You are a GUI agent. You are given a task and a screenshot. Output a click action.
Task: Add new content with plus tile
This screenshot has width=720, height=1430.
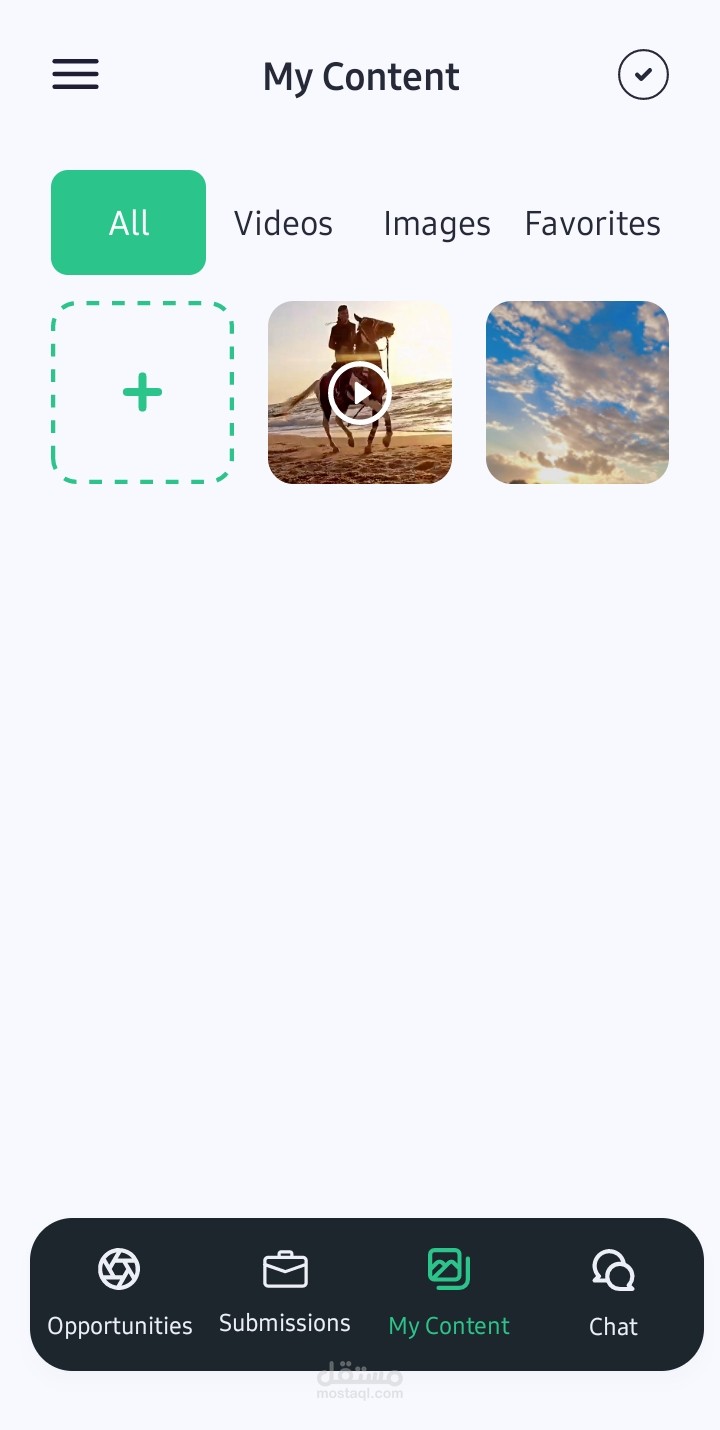point(142,393)
